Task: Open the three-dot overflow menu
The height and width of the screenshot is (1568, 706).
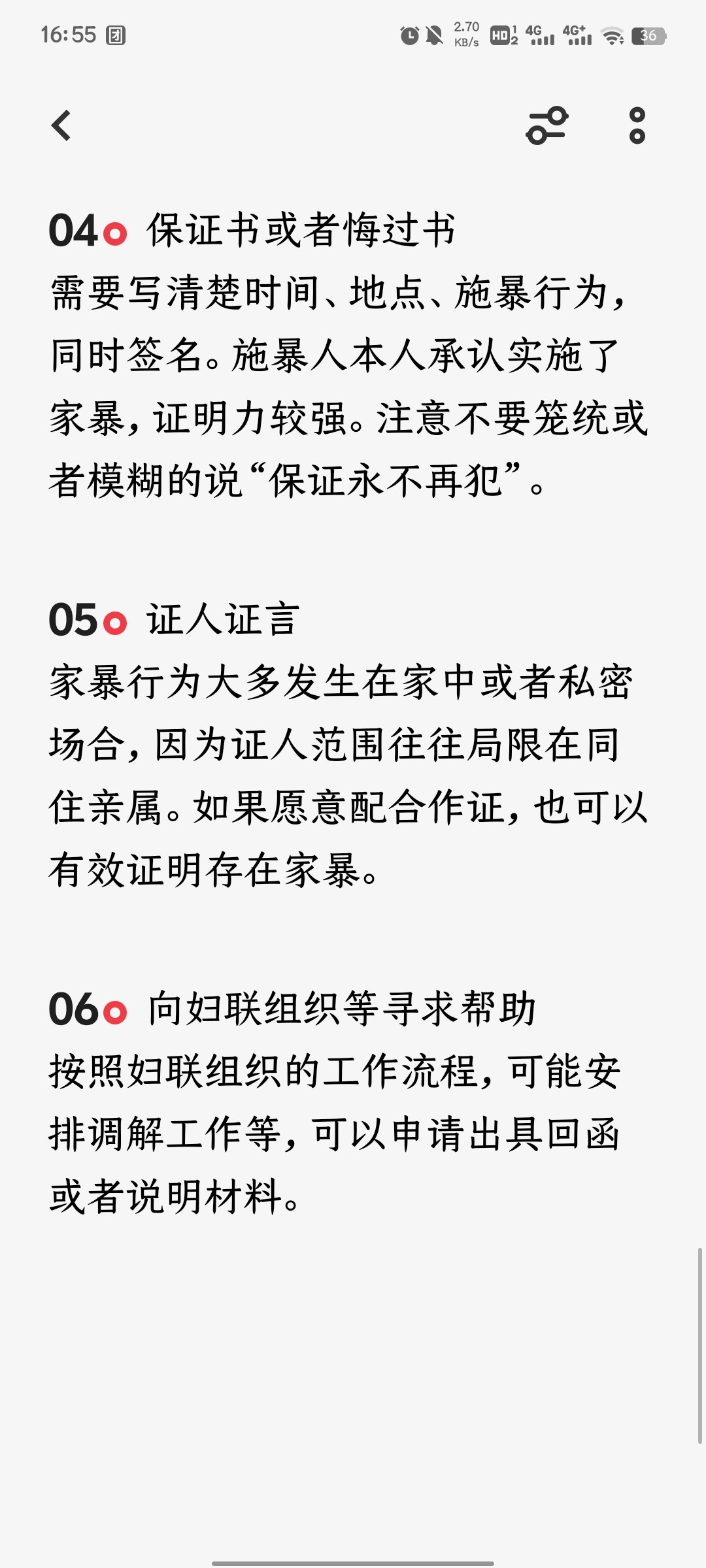Action: pos(637,125)
